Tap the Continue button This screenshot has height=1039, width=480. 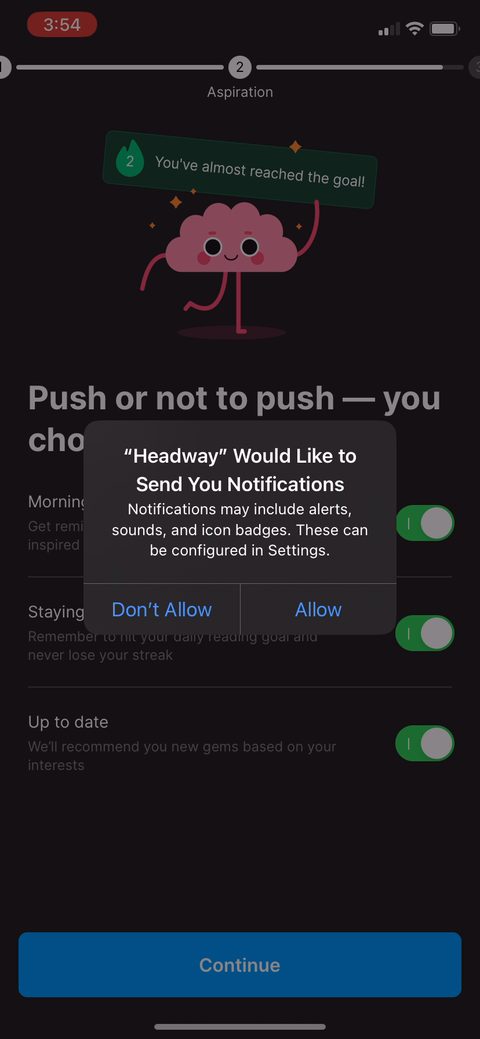pyautogui.click(x=239, y=965)
